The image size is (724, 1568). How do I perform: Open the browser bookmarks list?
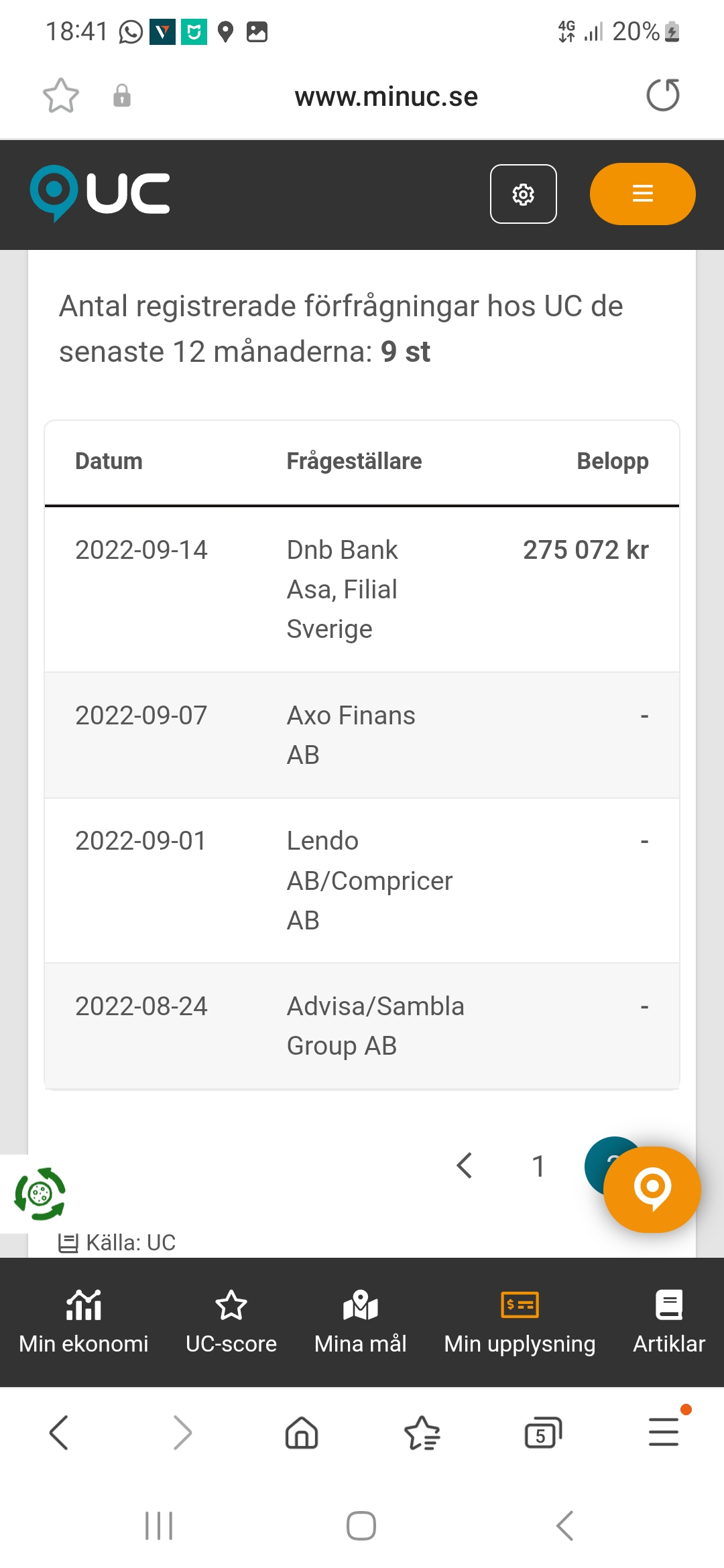point(422,1433)
